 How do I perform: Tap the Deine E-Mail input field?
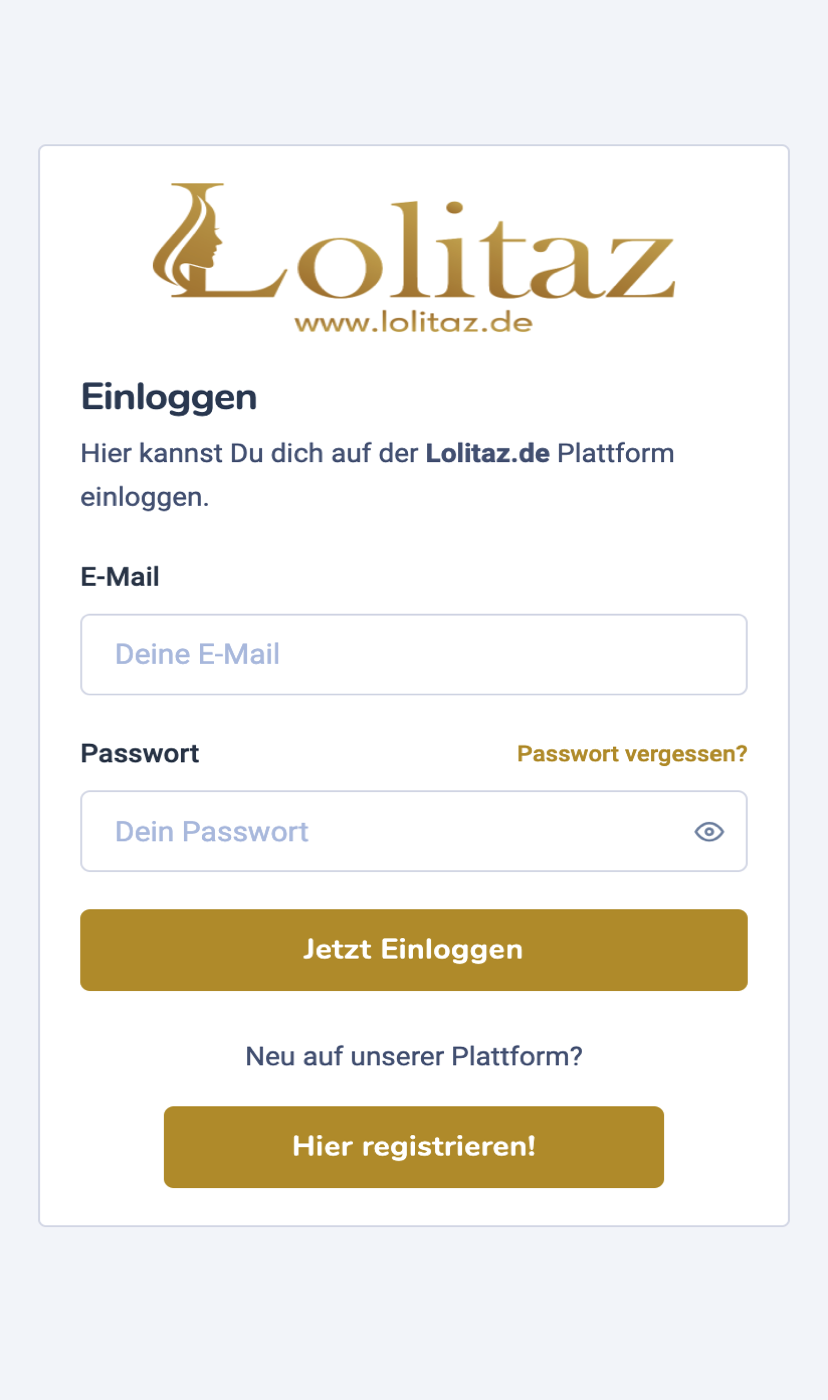[x=413, y=654]
